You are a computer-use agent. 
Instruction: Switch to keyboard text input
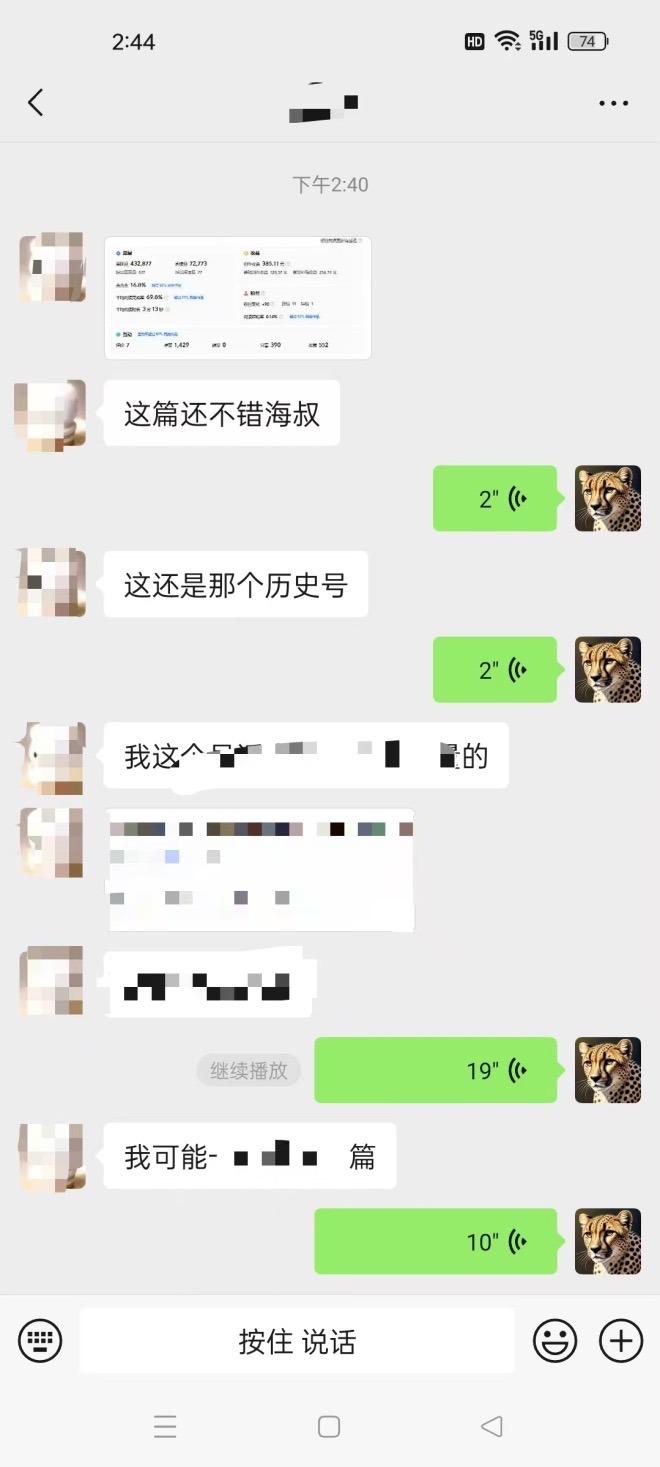40,1340
